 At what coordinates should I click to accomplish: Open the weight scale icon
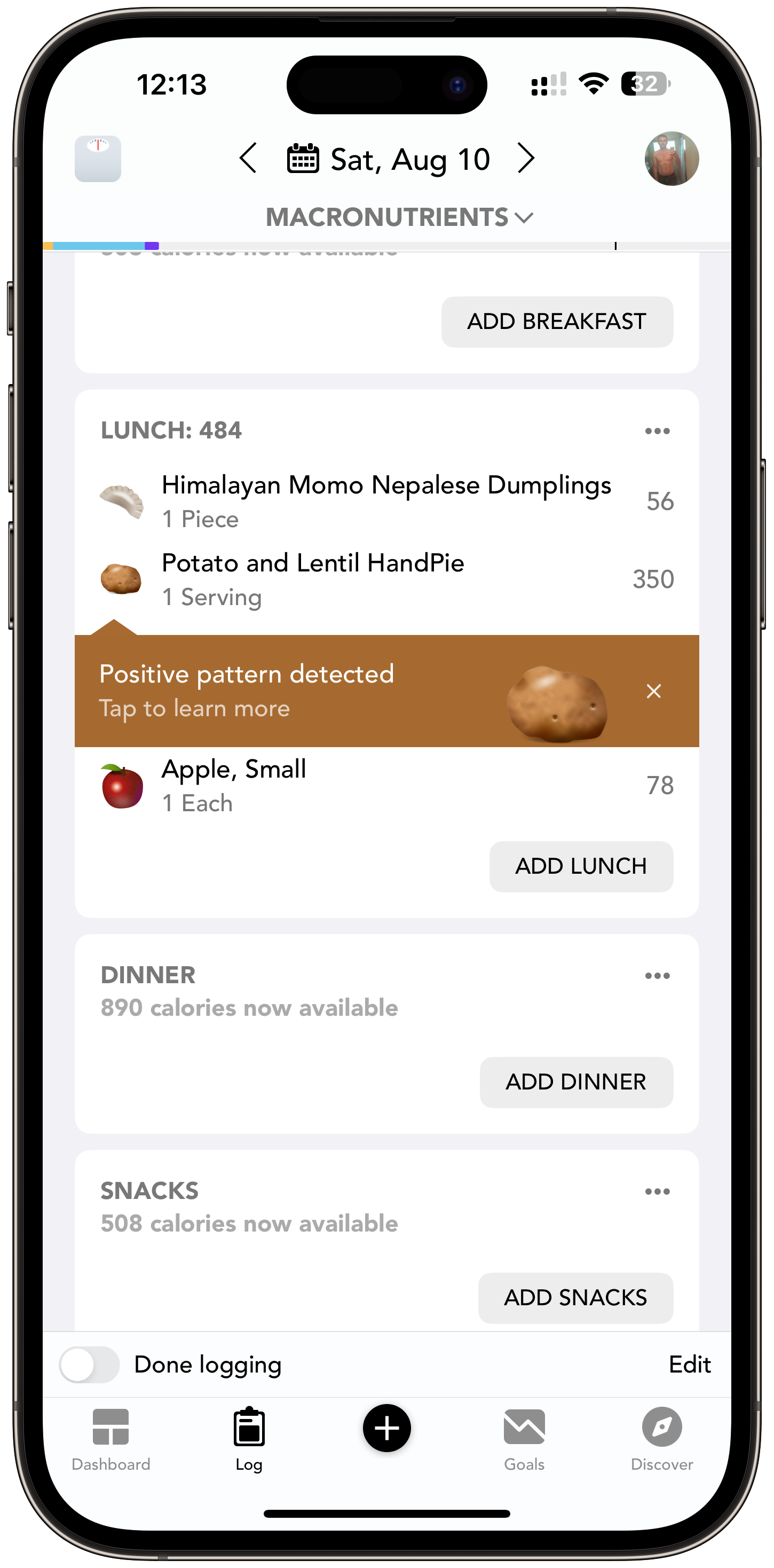(x=97, y=159)
